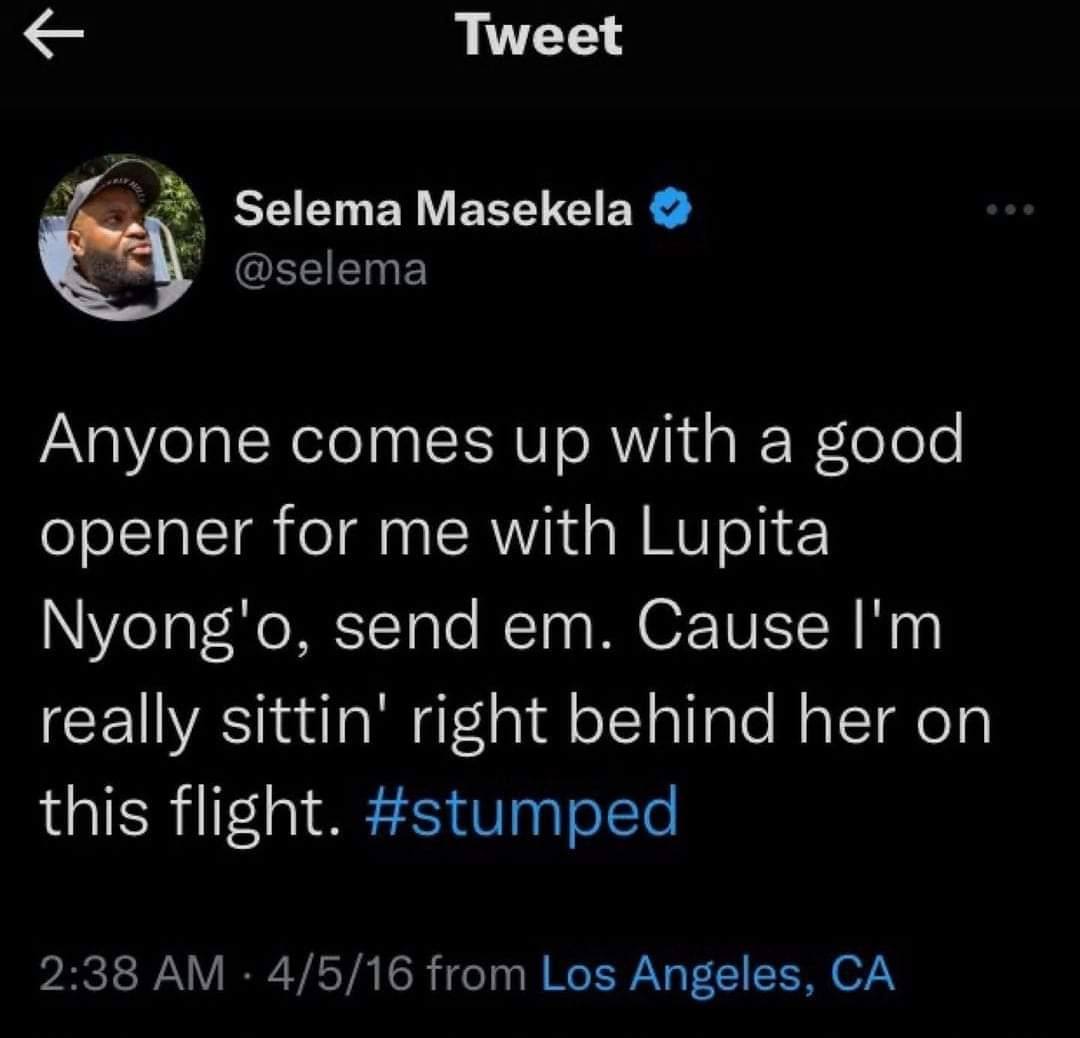Viewport: 1080px width, 1038px height.
Task: Open Selema Masekela's profile picture
Action: [121, 238]
